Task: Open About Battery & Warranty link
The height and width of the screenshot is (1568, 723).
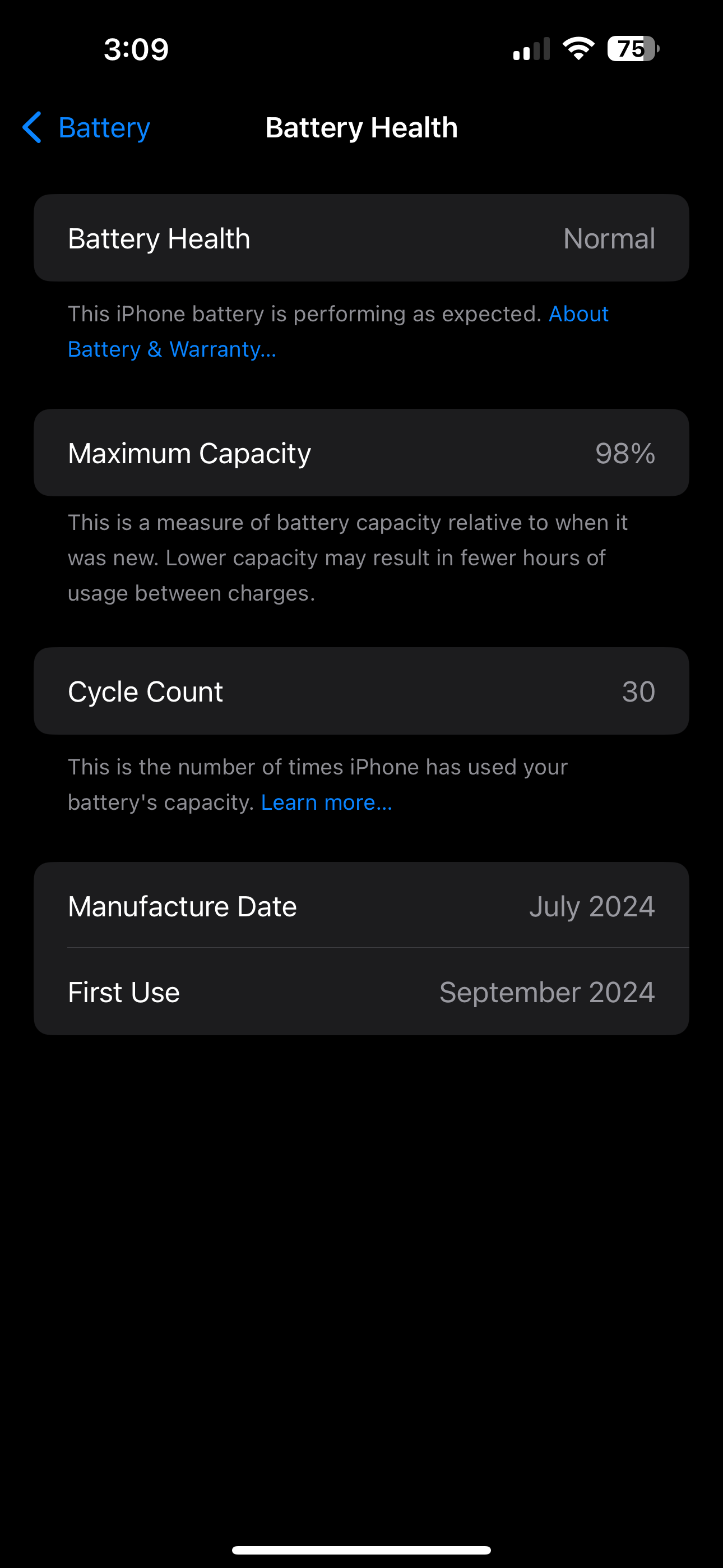Action: (172, 349)
